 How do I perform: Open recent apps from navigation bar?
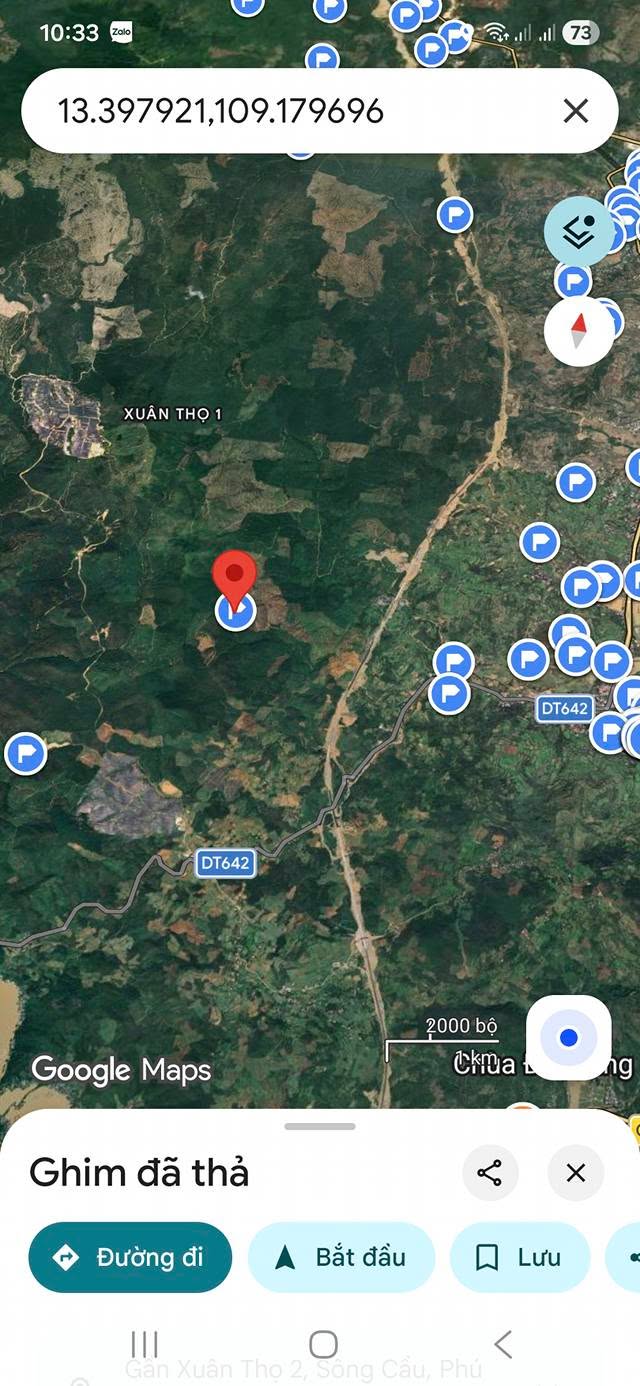pos(145,1344)
